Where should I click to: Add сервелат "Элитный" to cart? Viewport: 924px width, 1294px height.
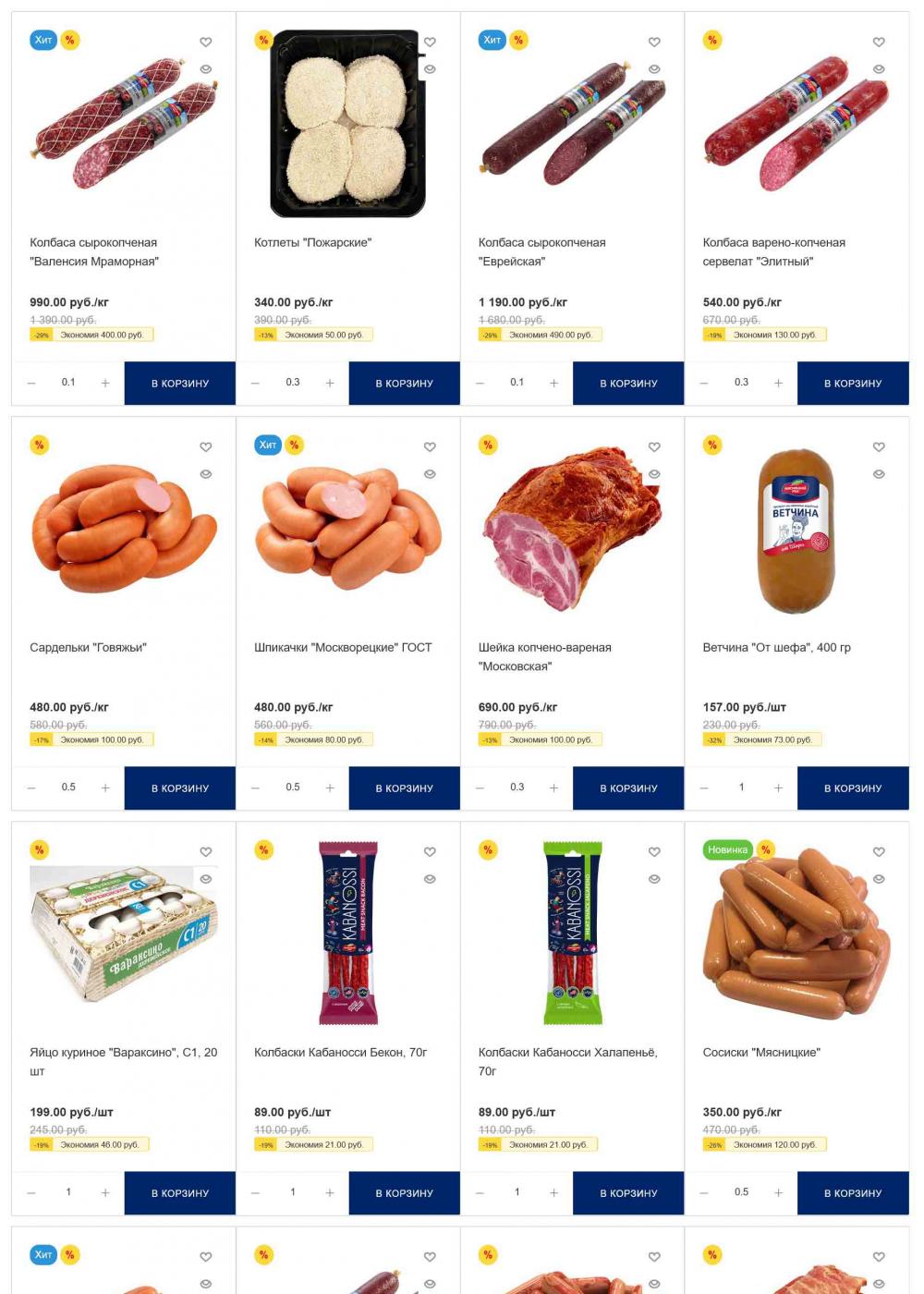[x=852, y=383]
